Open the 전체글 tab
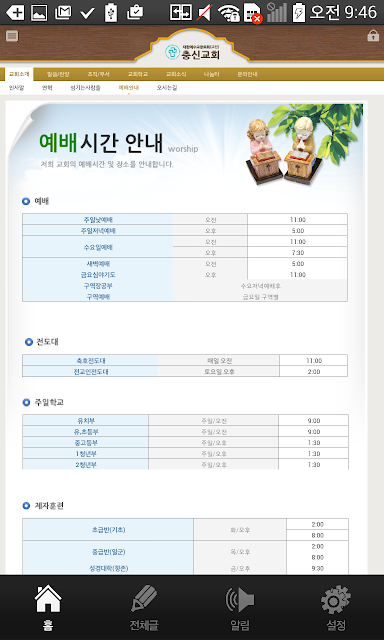Image resolution: width=384 pixels, height=640 pixels. [144, 607]
